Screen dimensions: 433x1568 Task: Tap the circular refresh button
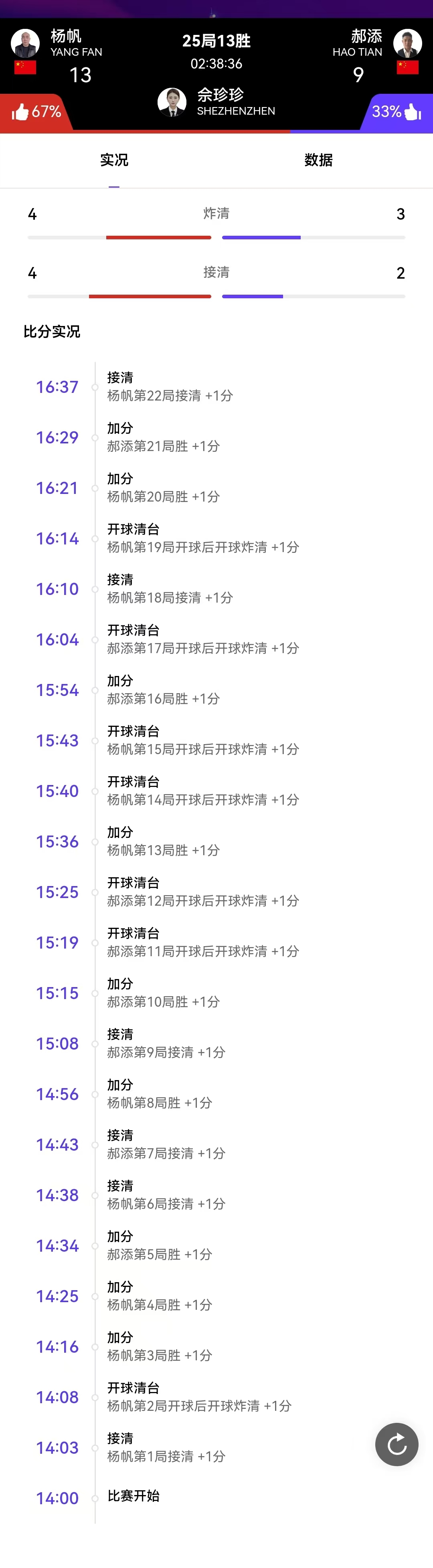coord(397,1444)
